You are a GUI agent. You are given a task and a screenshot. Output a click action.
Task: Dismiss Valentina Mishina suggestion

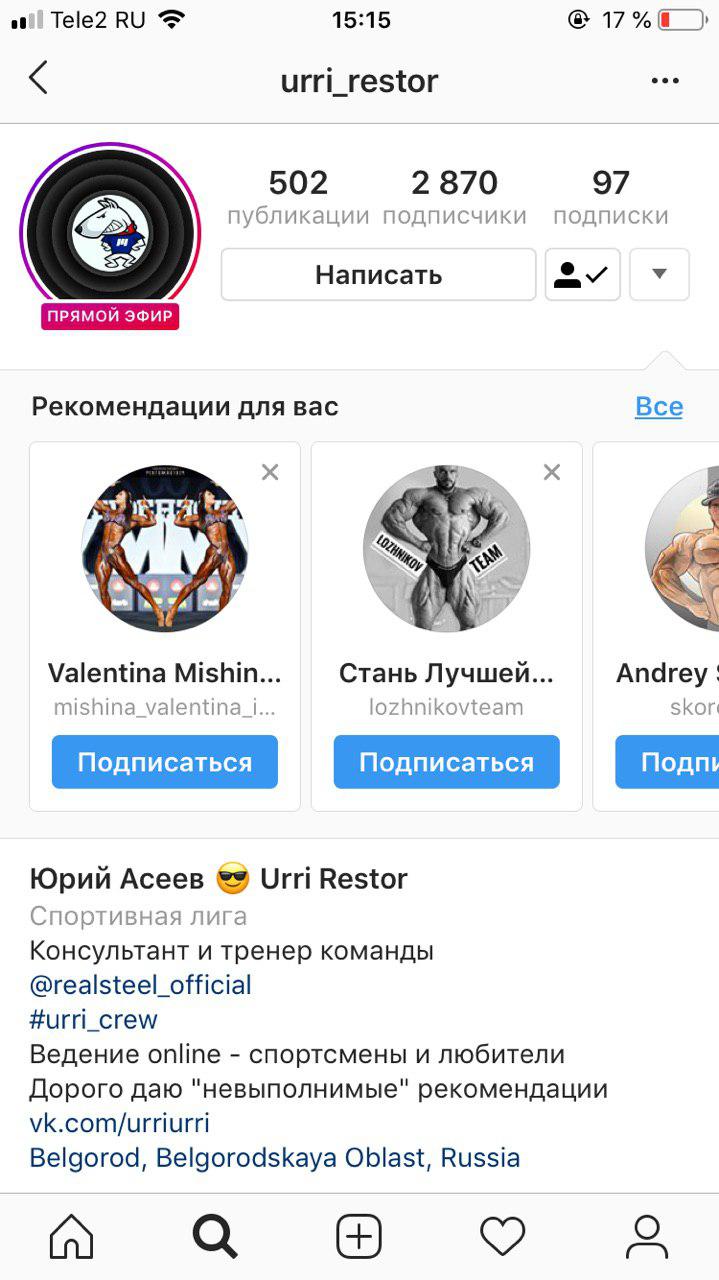click(x=270, y=472)
